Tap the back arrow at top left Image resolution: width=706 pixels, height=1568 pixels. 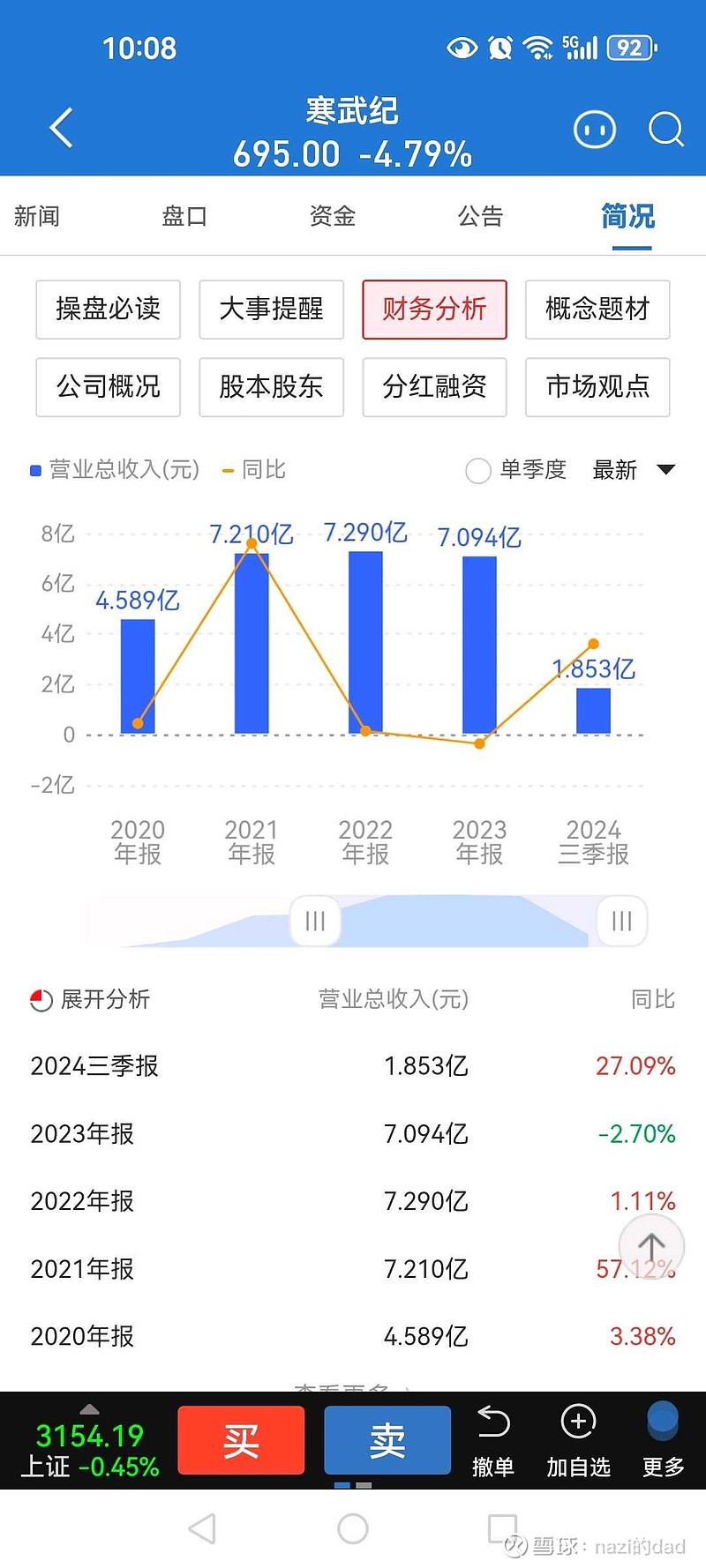click(x=60, y=128)
